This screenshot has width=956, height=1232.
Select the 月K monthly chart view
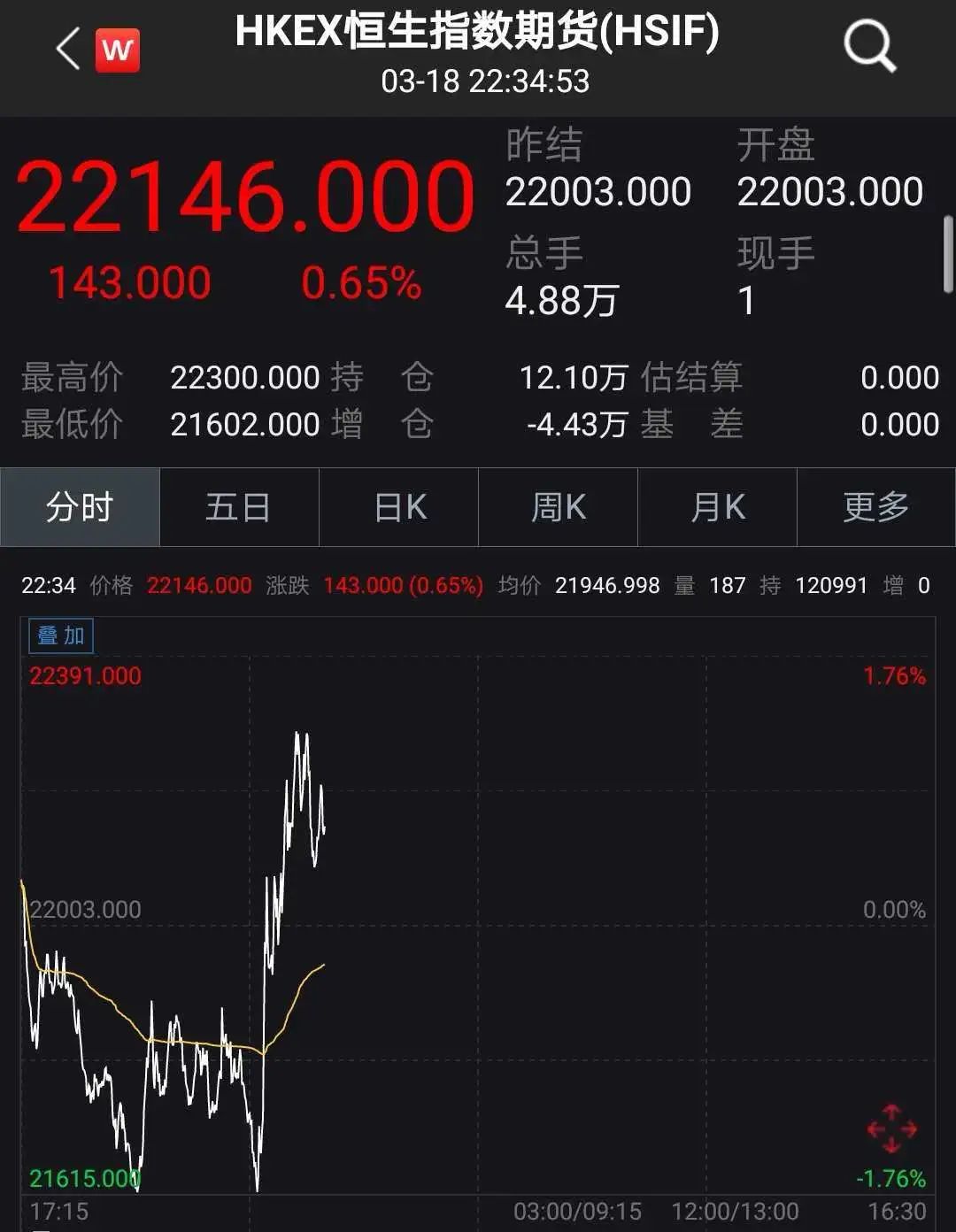click(717, 507)
